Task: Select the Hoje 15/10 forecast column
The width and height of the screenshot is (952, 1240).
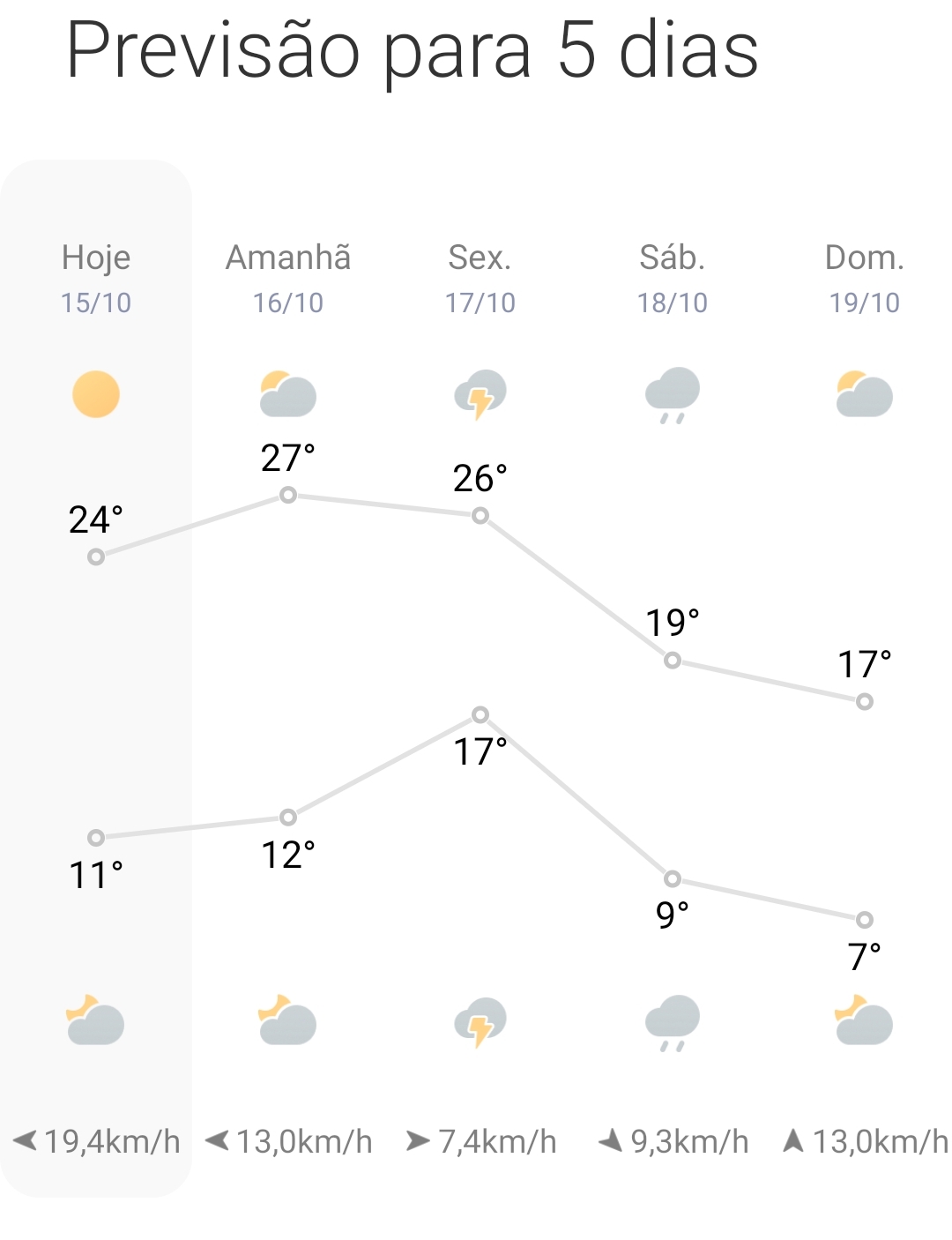Action: click(96, 278)
